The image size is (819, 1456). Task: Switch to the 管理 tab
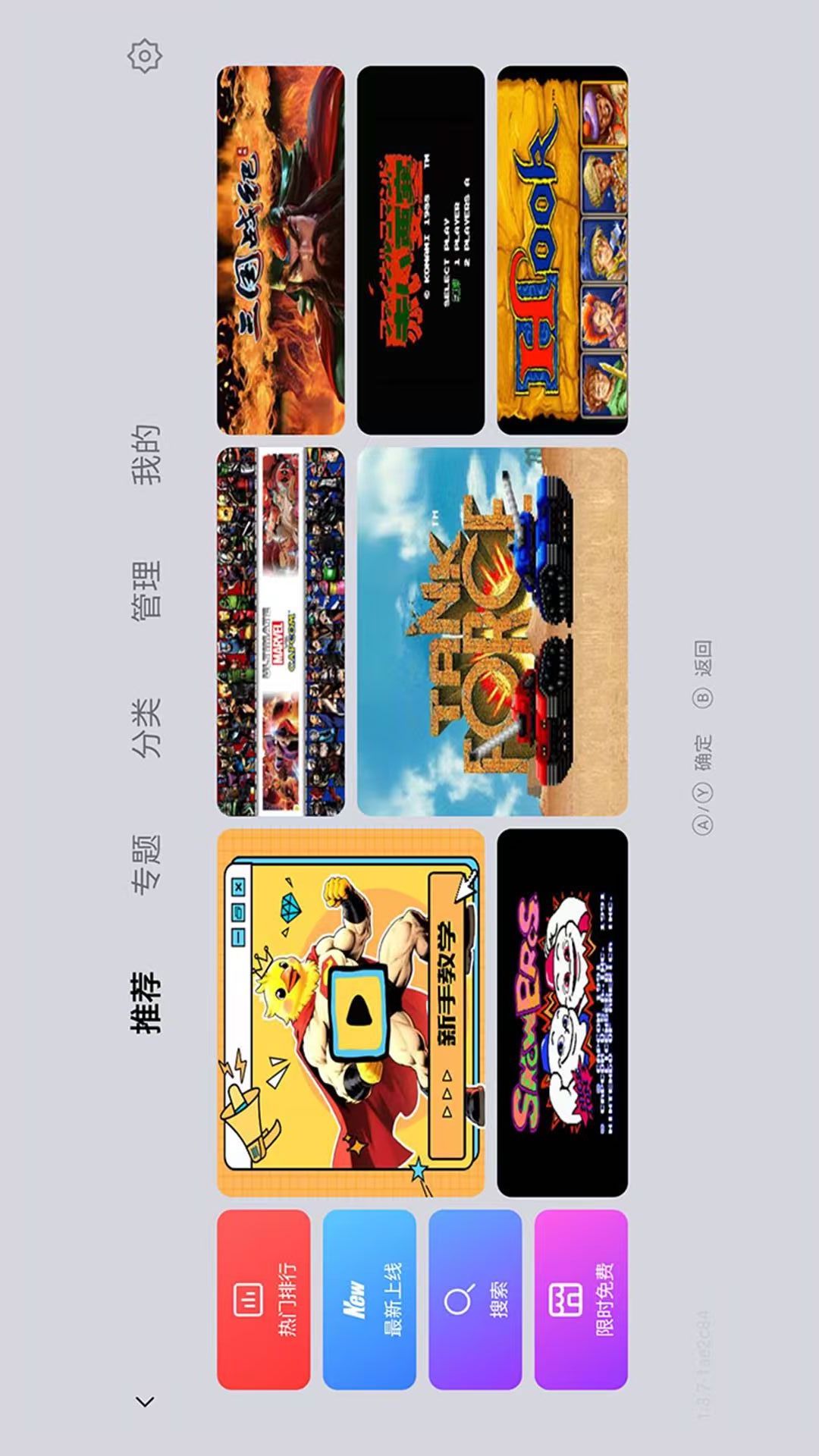pyautogui.click(x=146, y=591)
